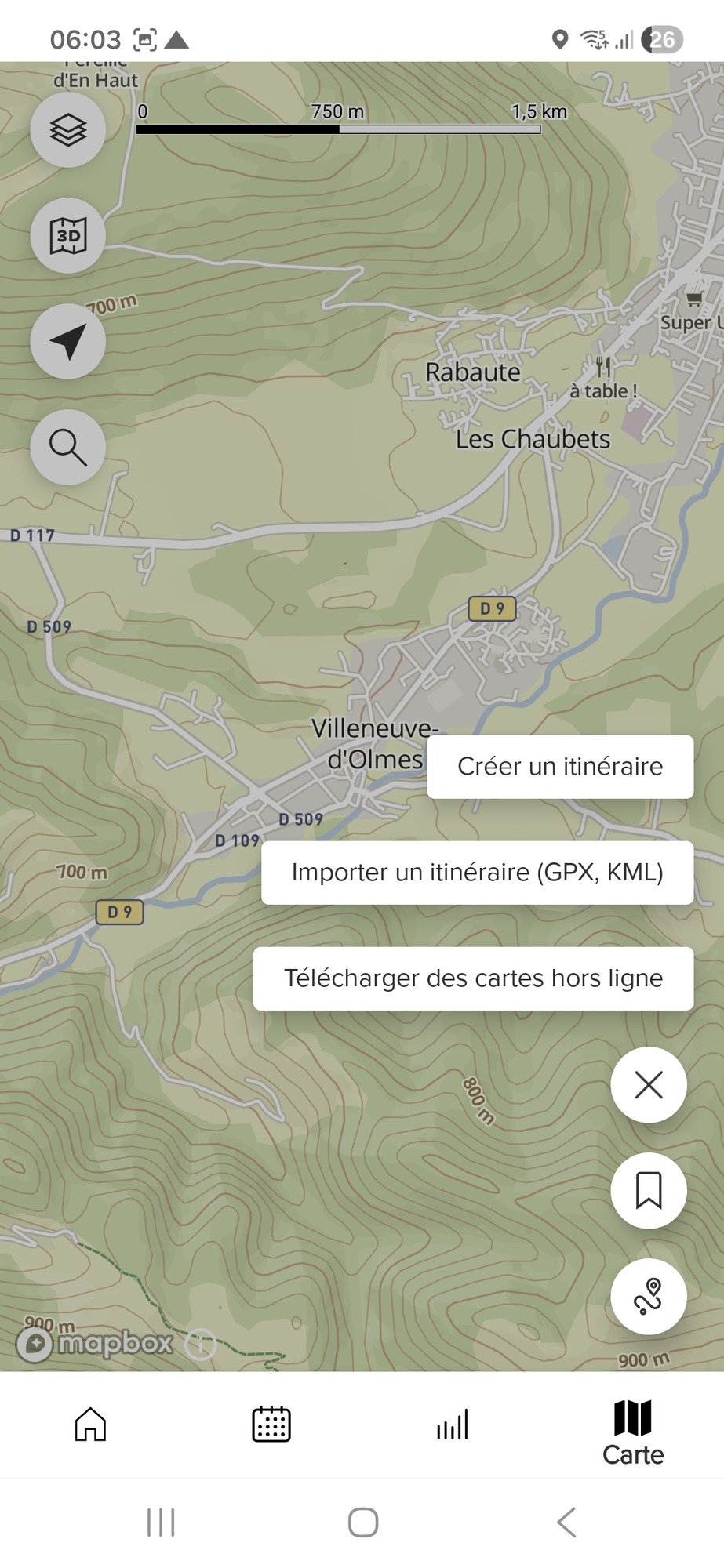Open recent apps from the navigation bar
This screenshot has width=724, height=1568.
point(161,1523)
